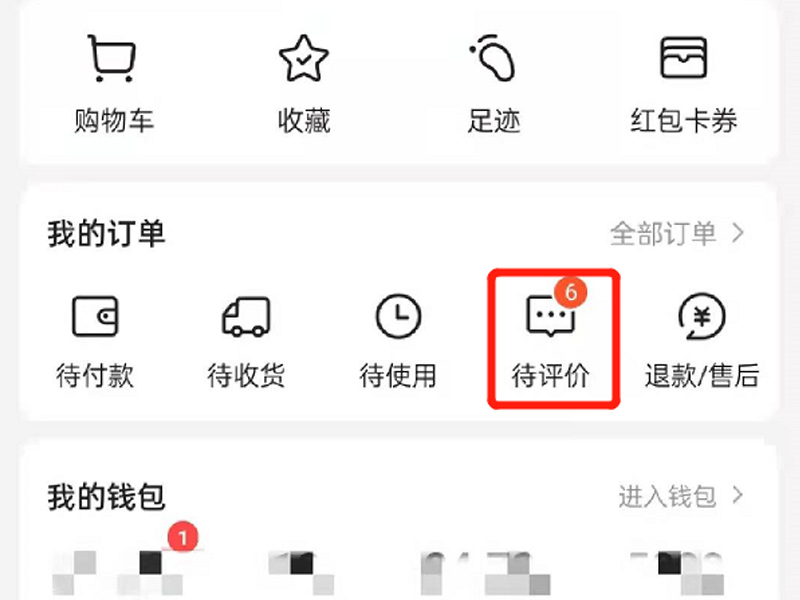Open 退款/售后 refunds and after-sales
The width and height of the screenshot is (800, 600).
tap(701, 341)
